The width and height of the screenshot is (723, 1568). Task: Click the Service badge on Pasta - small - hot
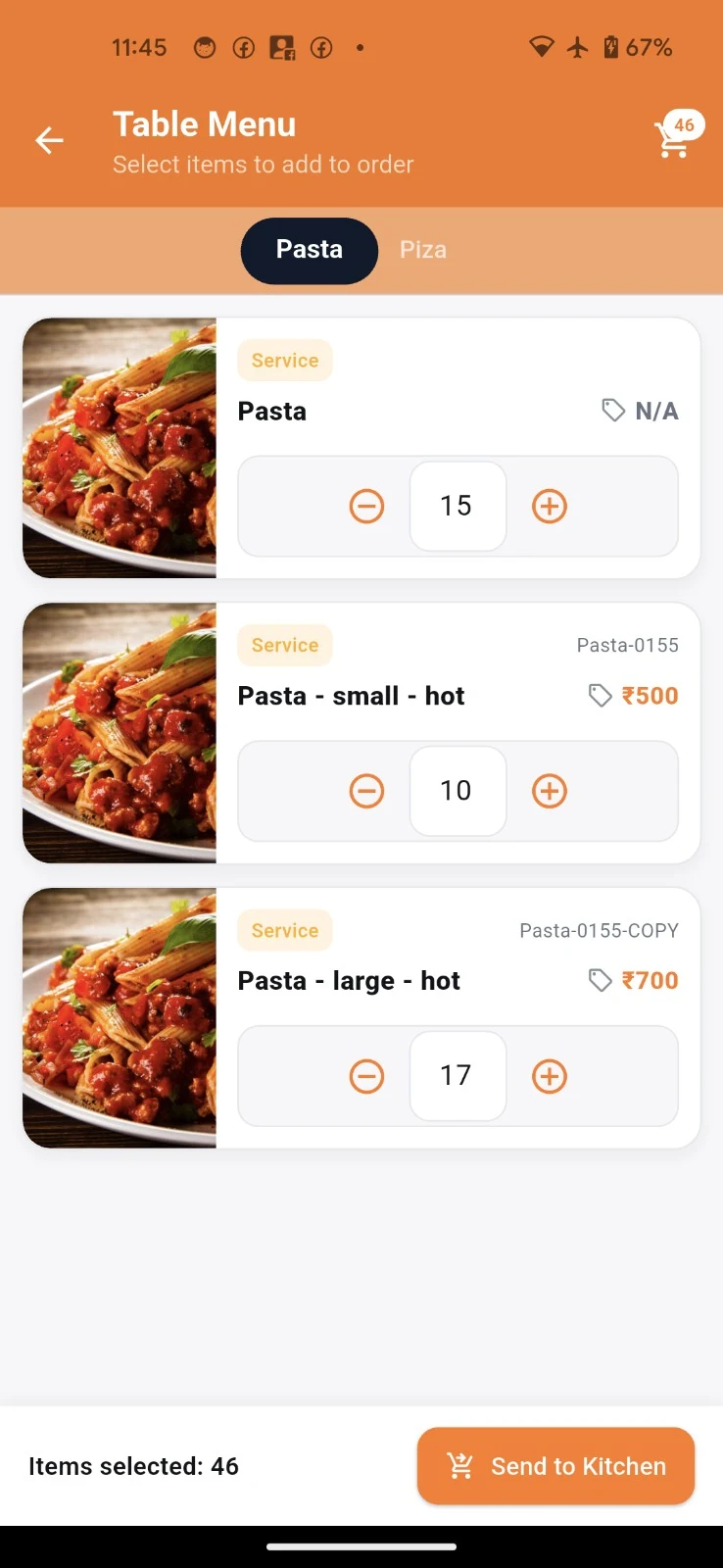pyautogui.click(x=284, y=645)
